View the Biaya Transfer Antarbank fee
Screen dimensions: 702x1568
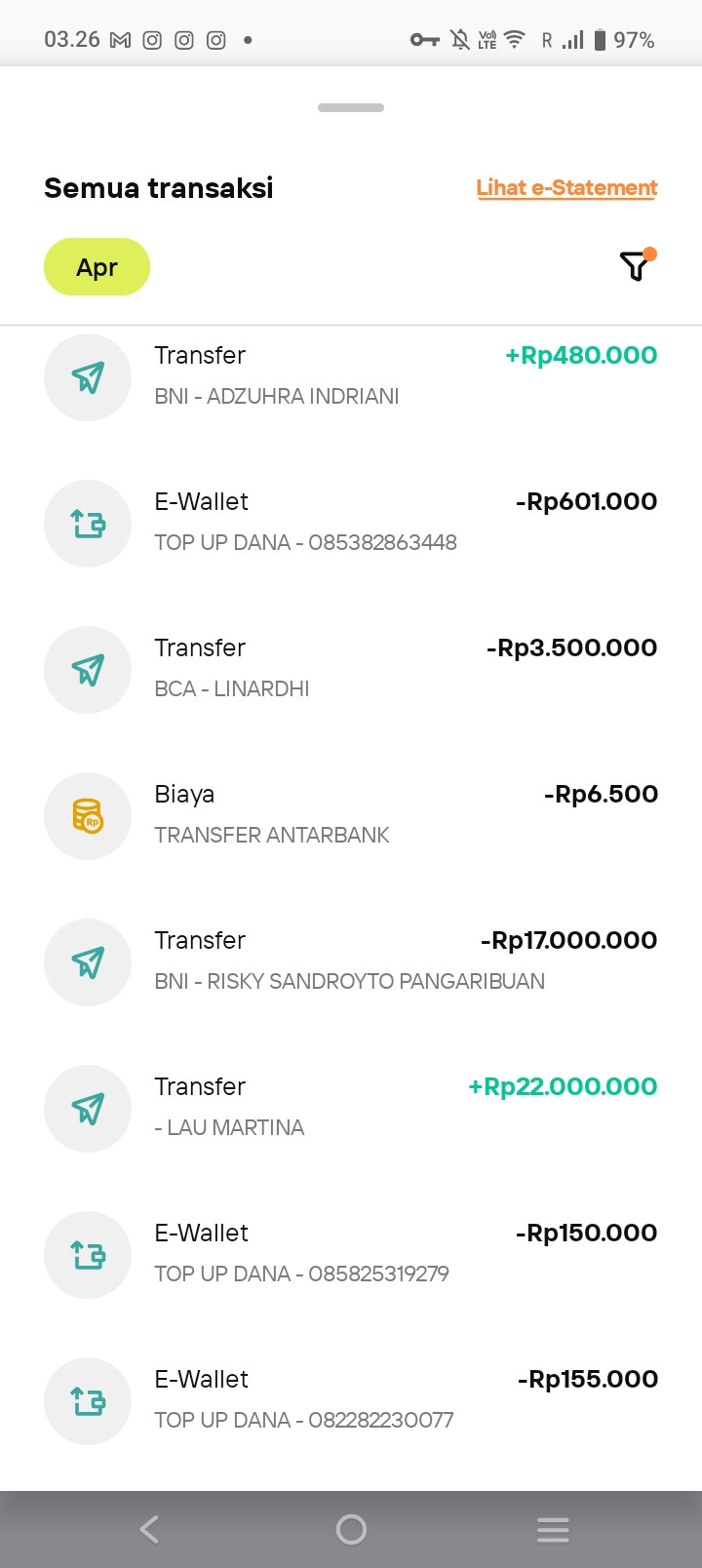(x=351, y=815)
